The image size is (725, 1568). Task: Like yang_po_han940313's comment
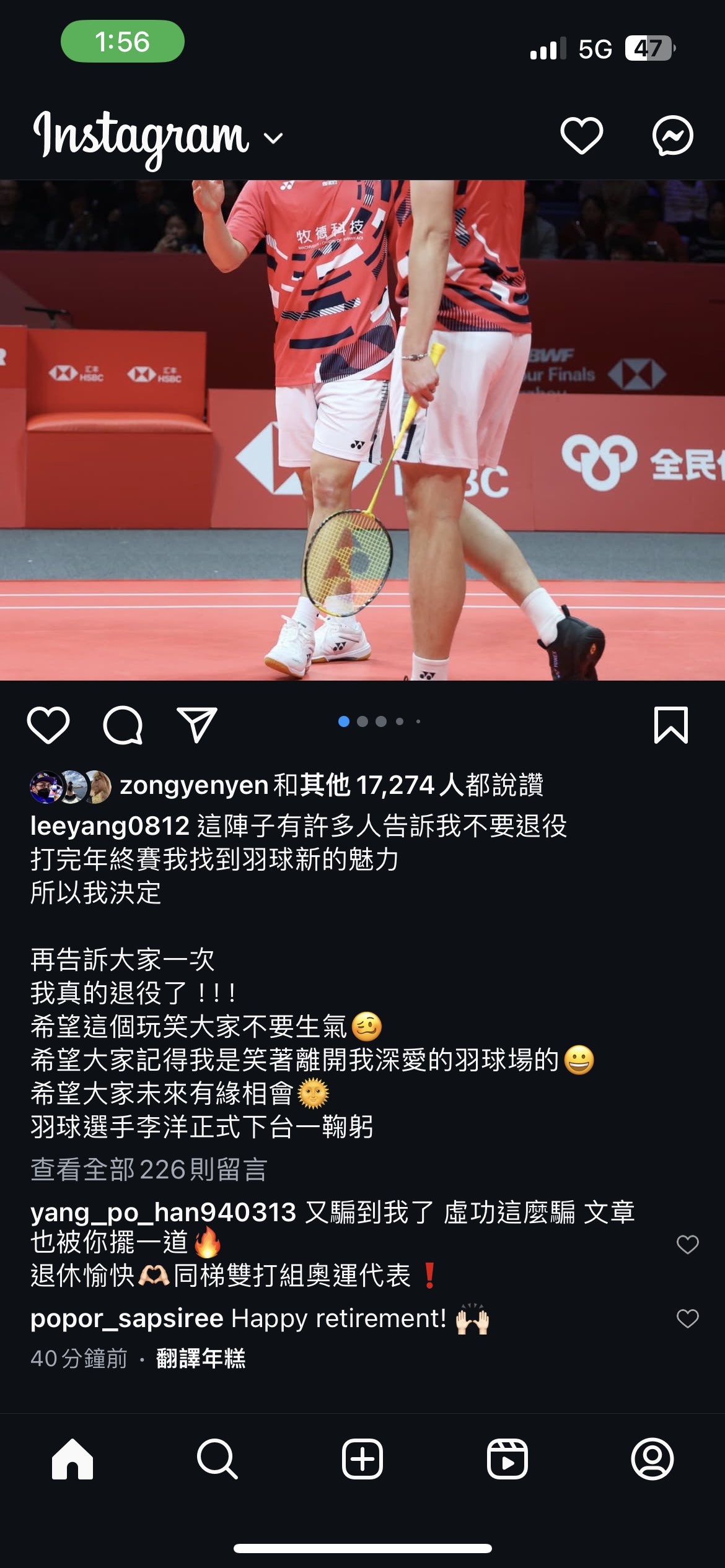tap(687, 1244)
